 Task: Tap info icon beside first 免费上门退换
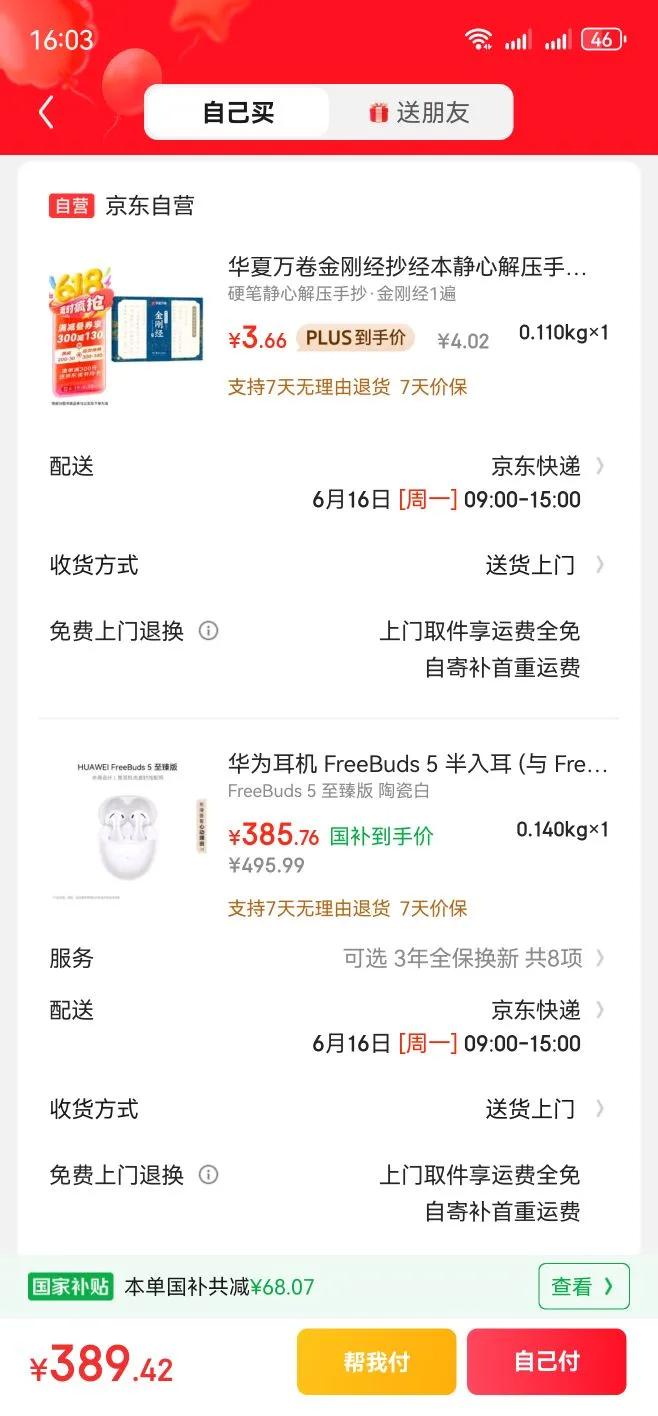click(x=208, y=631)
